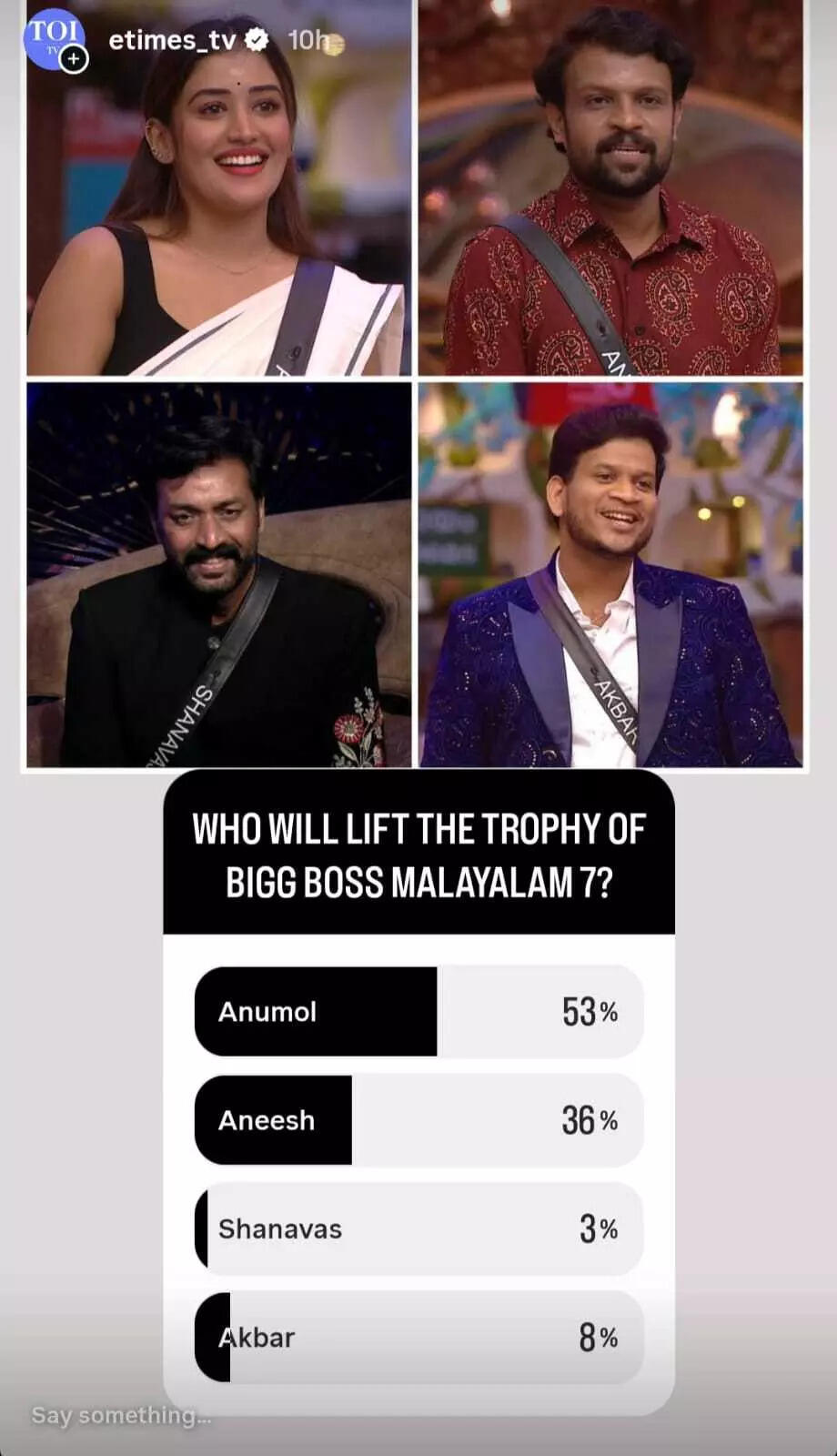Click the Akbar 8% poll bar
837x1456 pixels.
point(418,1338)
